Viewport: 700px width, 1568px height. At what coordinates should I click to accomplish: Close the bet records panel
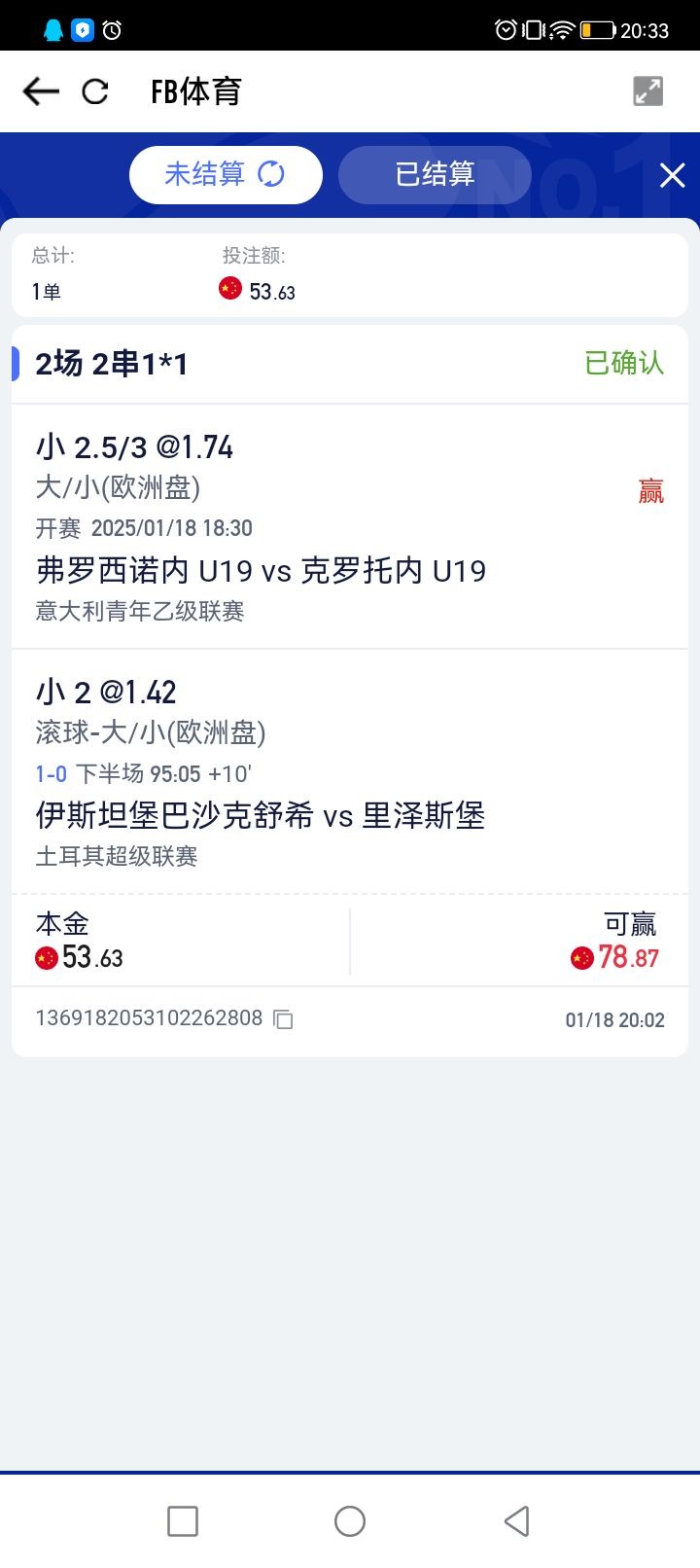click(672, 175)
